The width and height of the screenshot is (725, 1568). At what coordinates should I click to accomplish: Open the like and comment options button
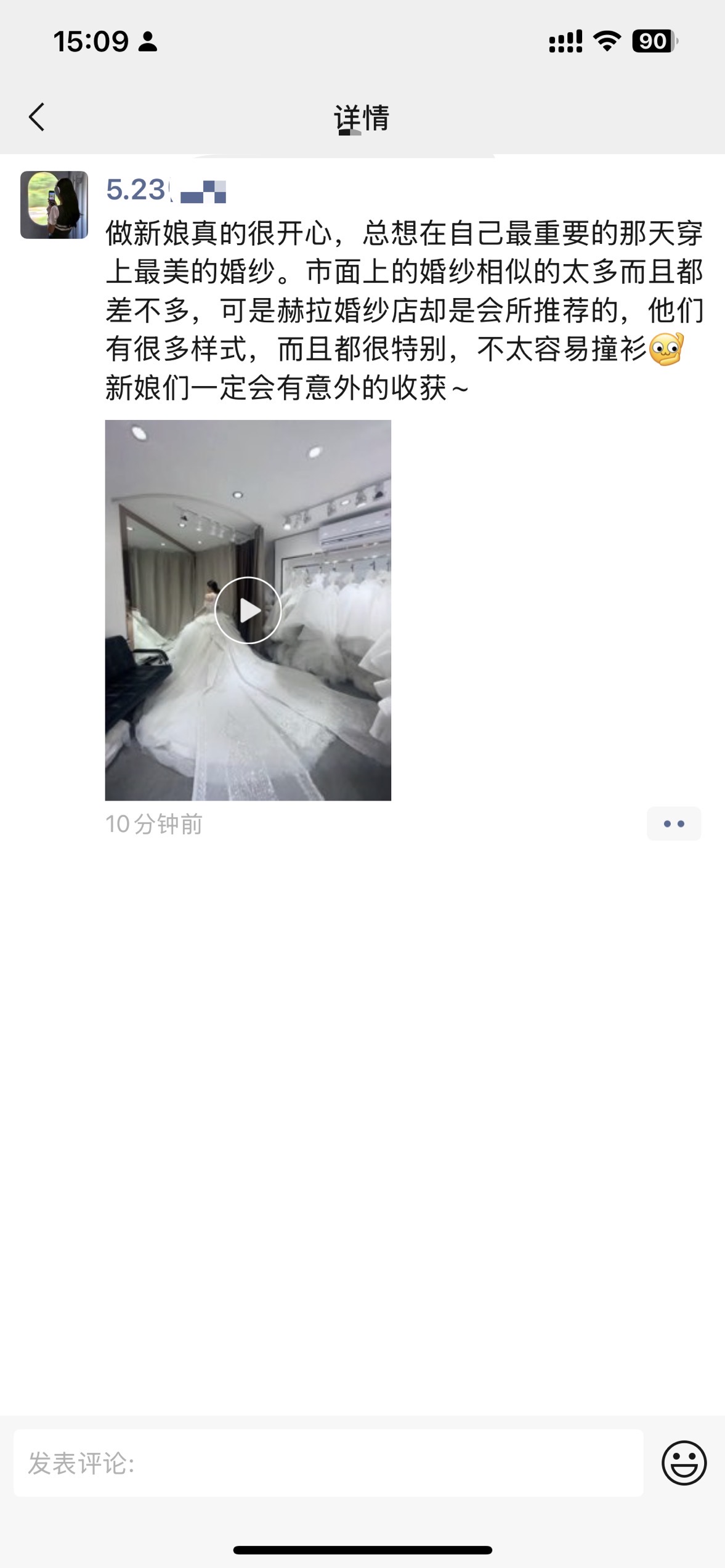pyautogui.click(x=673, y=823)
